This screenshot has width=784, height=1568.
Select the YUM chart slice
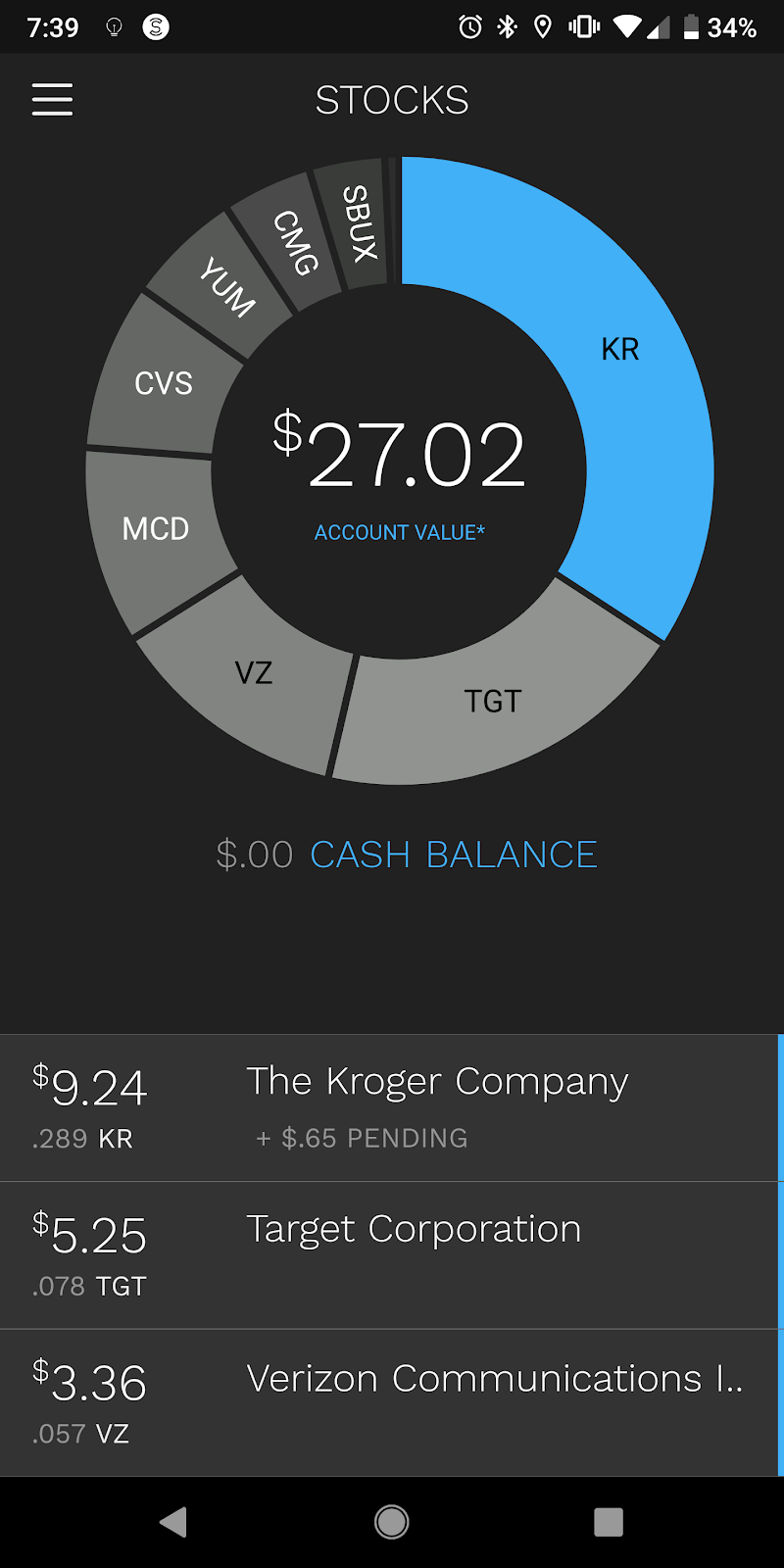227,286
